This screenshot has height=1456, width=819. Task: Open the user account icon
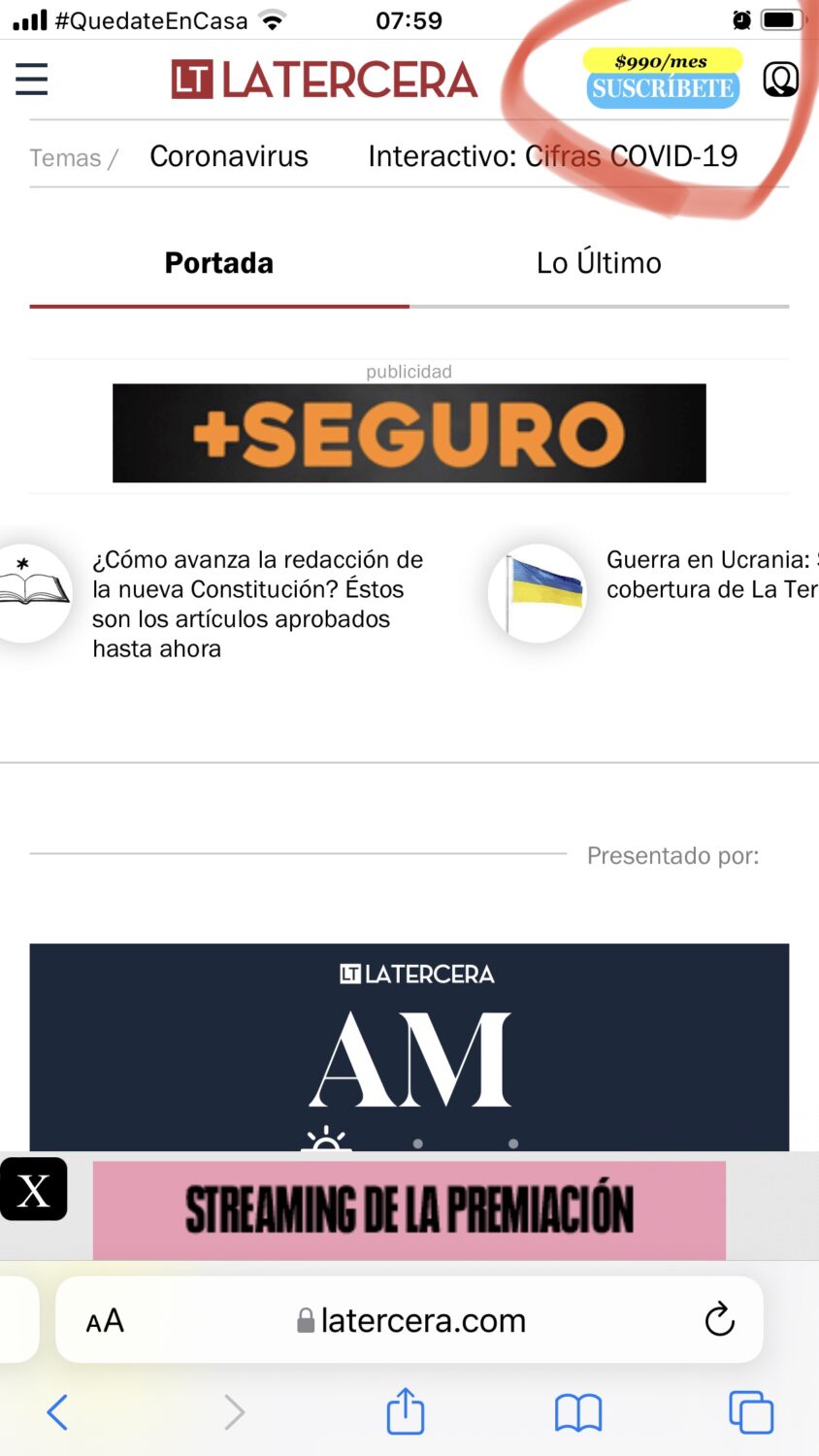click(780, 80)
